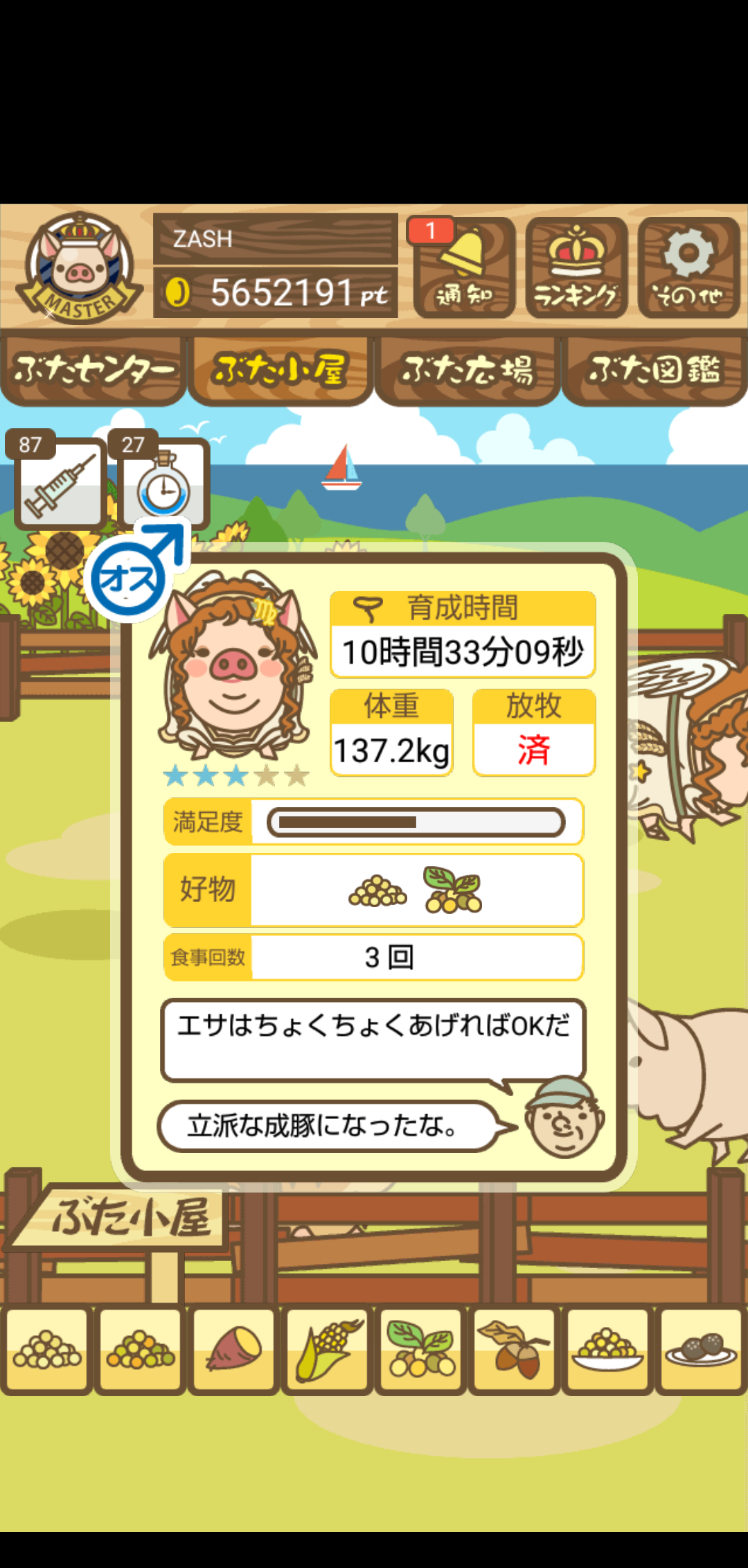The image size is (748, 1568).
Task: Open the 通知 notifications bell
Action: 464,267
